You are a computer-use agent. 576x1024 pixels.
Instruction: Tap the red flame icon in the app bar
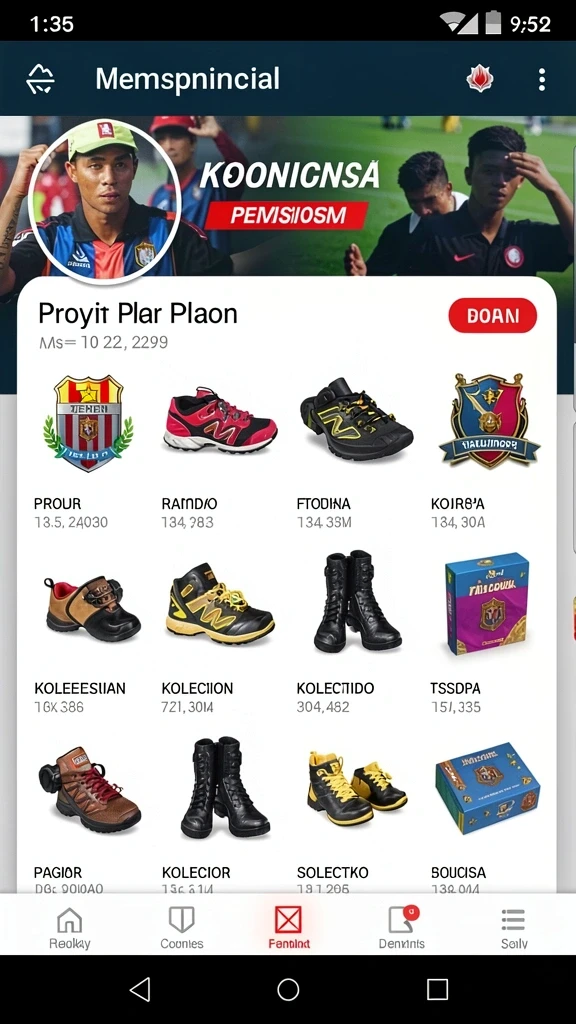[x=479, y=79]
